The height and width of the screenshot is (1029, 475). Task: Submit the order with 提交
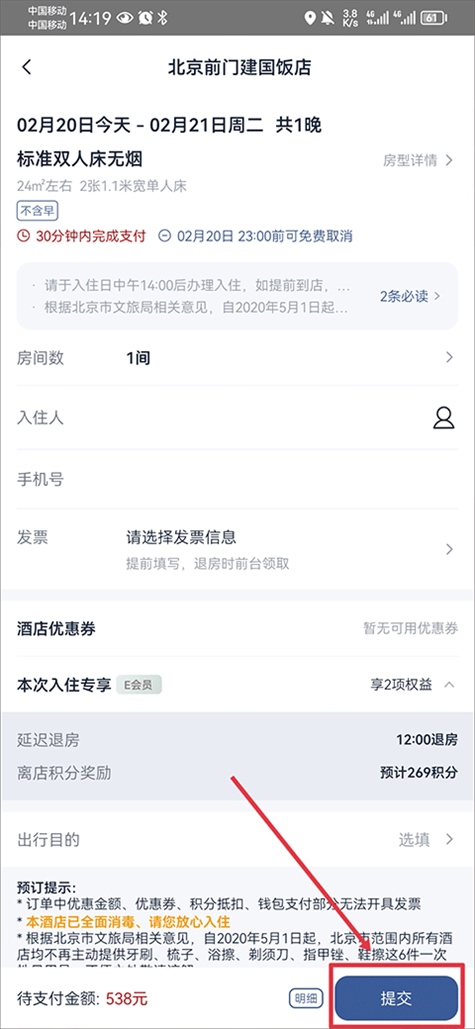396,998
